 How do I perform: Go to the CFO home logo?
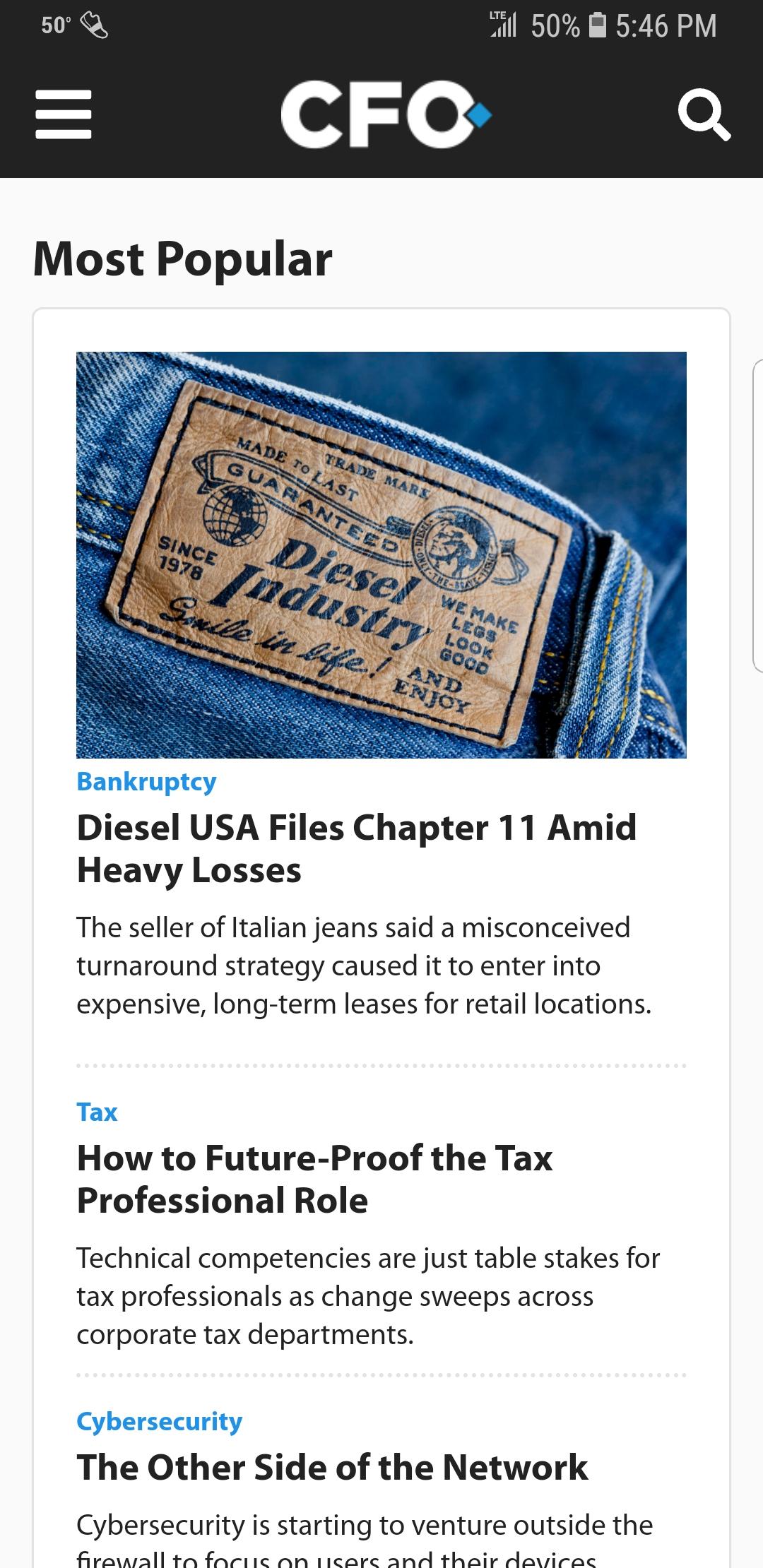click(386, 114)
